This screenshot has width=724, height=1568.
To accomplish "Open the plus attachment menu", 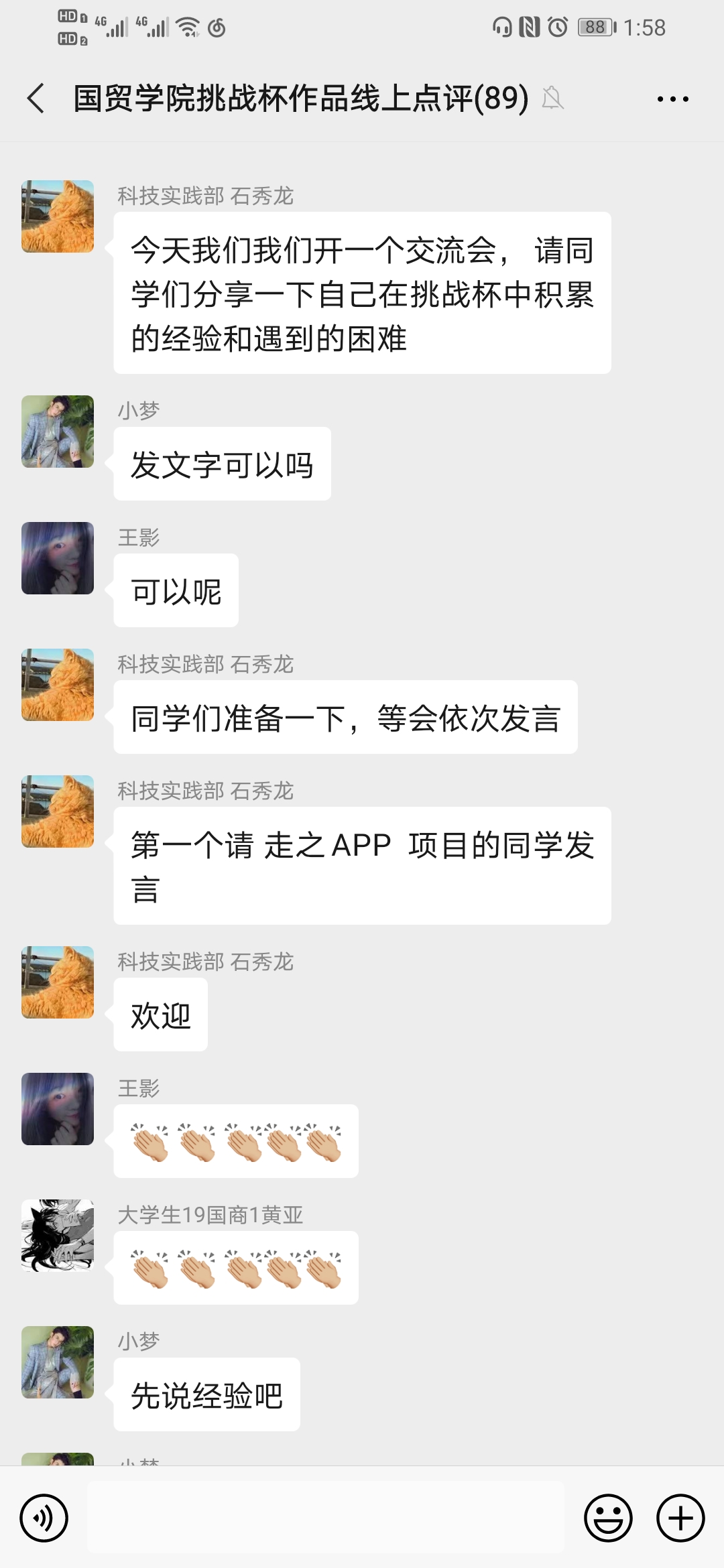I will coord(680,1518).
